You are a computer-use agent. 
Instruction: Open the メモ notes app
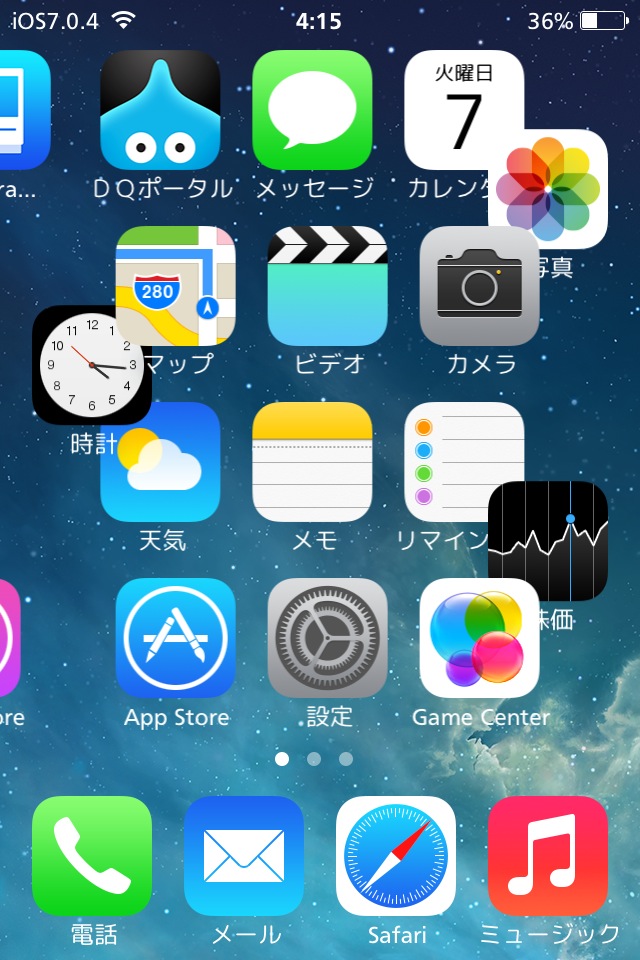[x=312, y=462]
